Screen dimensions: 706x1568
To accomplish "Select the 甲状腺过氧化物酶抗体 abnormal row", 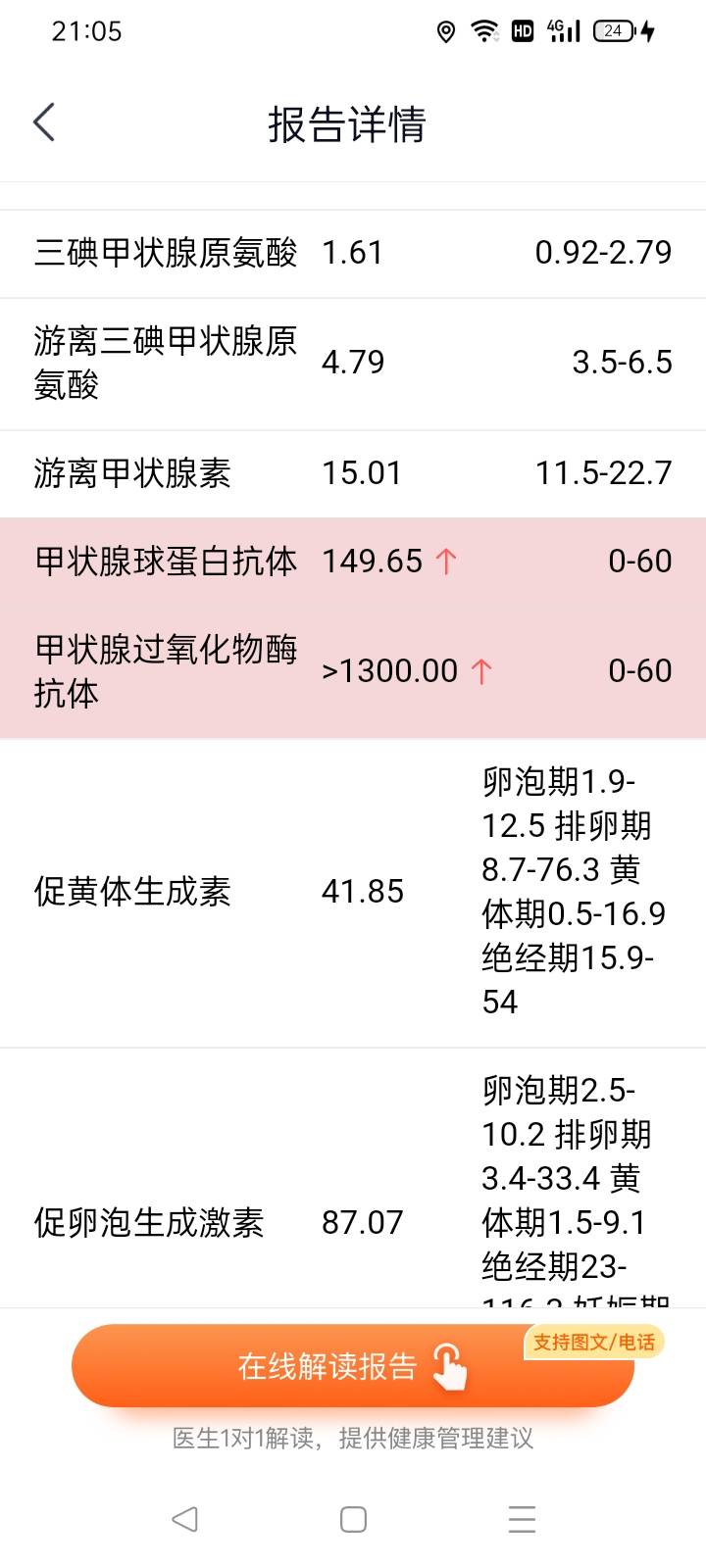I will (353, 670).
